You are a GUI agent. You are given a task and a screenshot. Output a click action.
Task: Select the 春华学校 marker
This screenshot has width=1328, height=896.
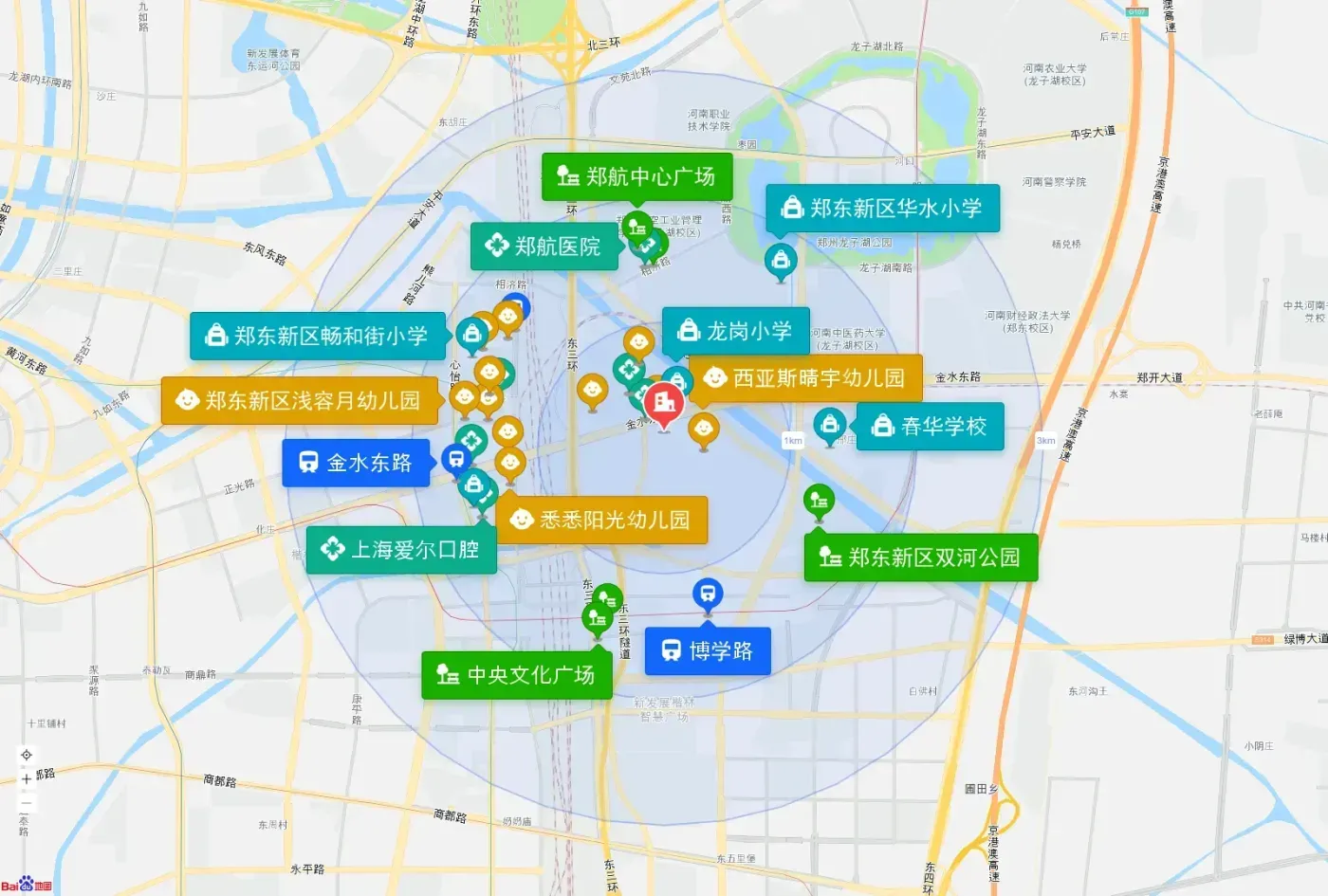pyautogui.click(x=931, y=427)
